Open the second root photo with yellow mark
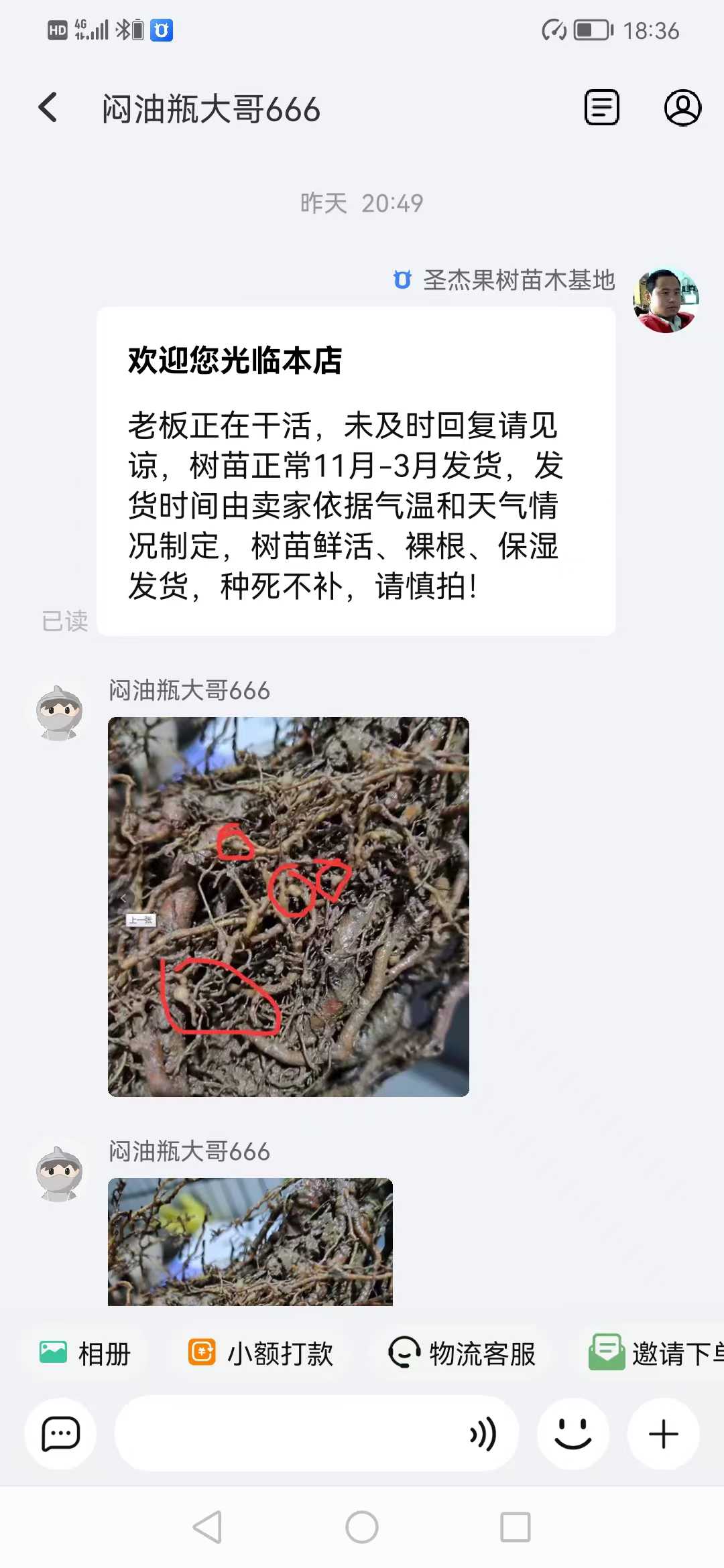The height and width of the screenshot is (1568, 724). (250, 1241)
